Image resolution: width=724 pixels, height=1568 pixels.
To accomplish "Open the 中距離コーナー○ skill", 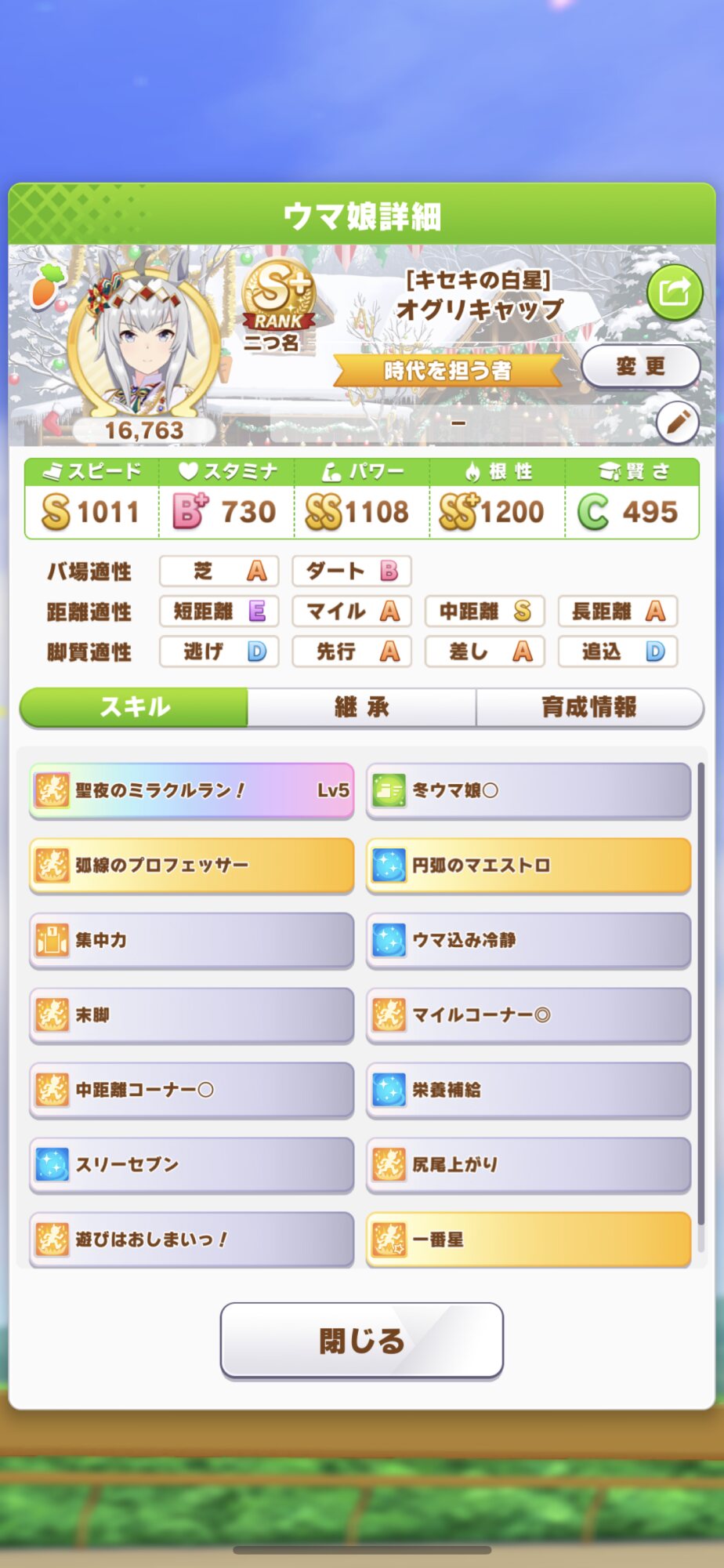I will (x=191, y=1090).
